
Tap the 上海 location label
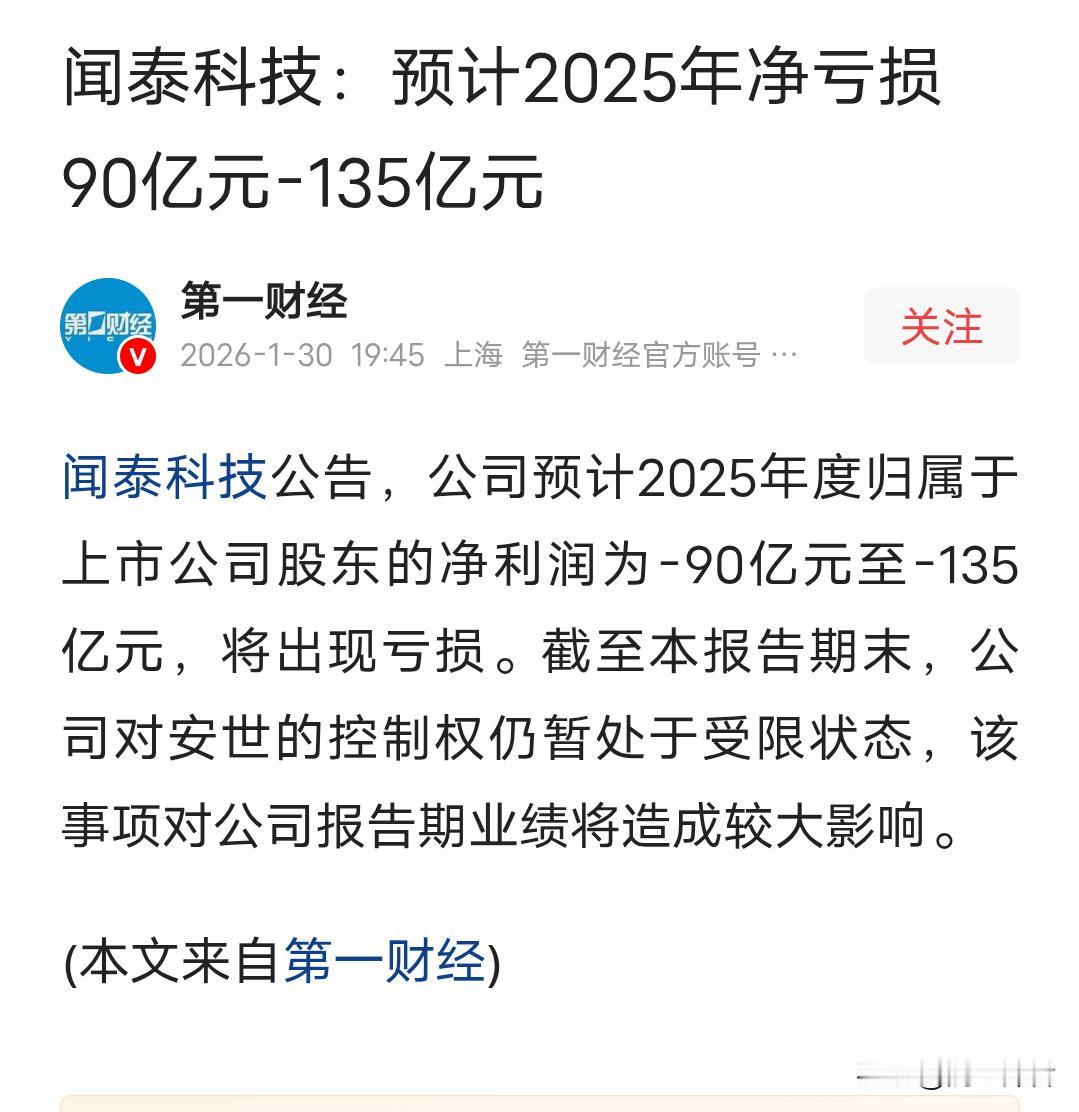477,355
